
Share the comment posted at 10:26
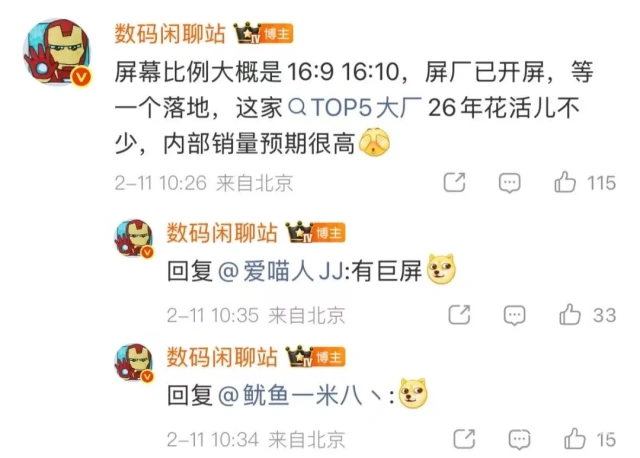click(455, 182)
